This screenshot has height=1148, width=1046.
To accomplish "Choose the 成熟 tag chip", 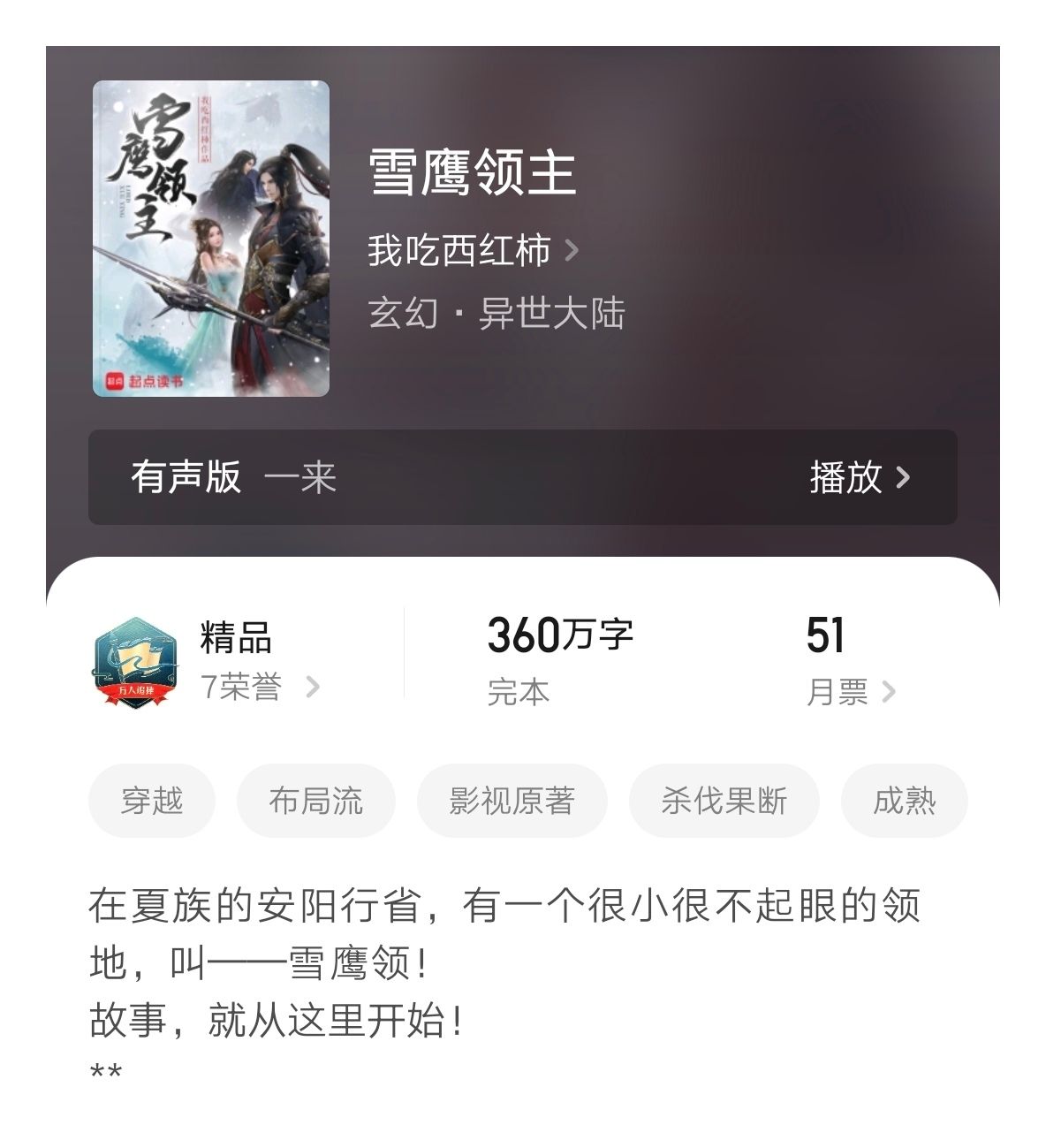I will 905,801.
